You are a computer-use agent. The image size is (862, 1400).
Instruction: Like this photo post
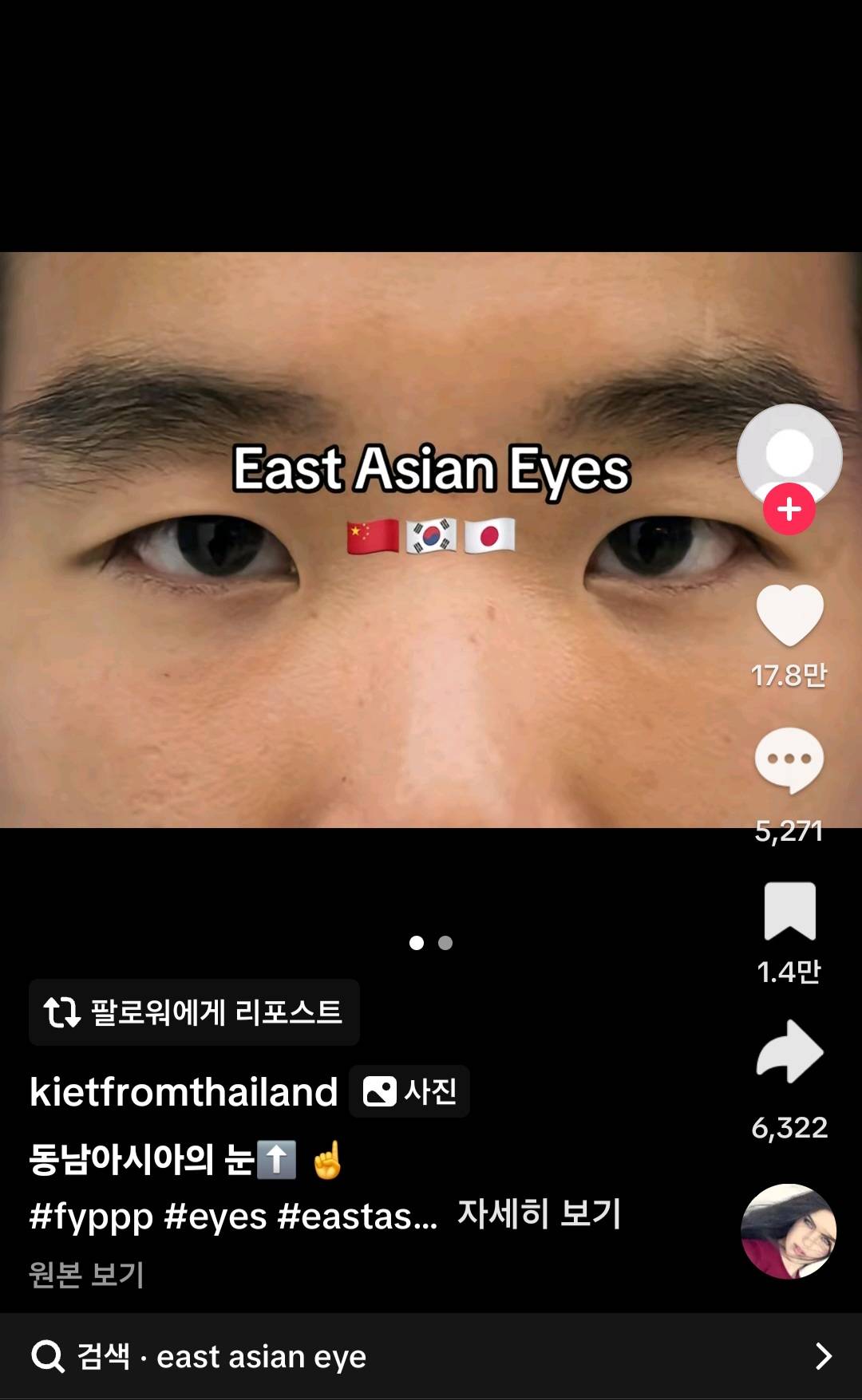pyautogui.click(x=789, y=614)
